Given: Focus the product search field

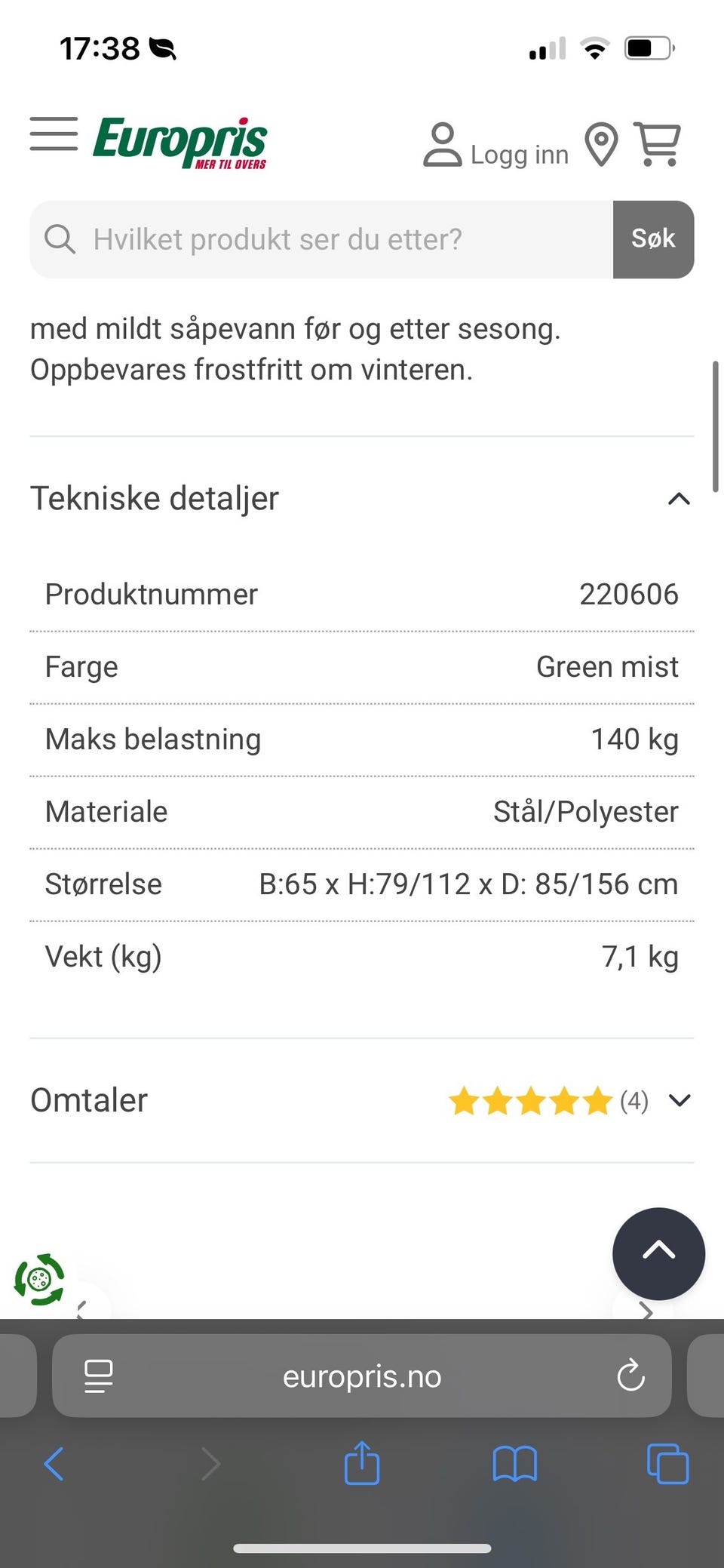Looking at the screenshot, I should (321, 239).
